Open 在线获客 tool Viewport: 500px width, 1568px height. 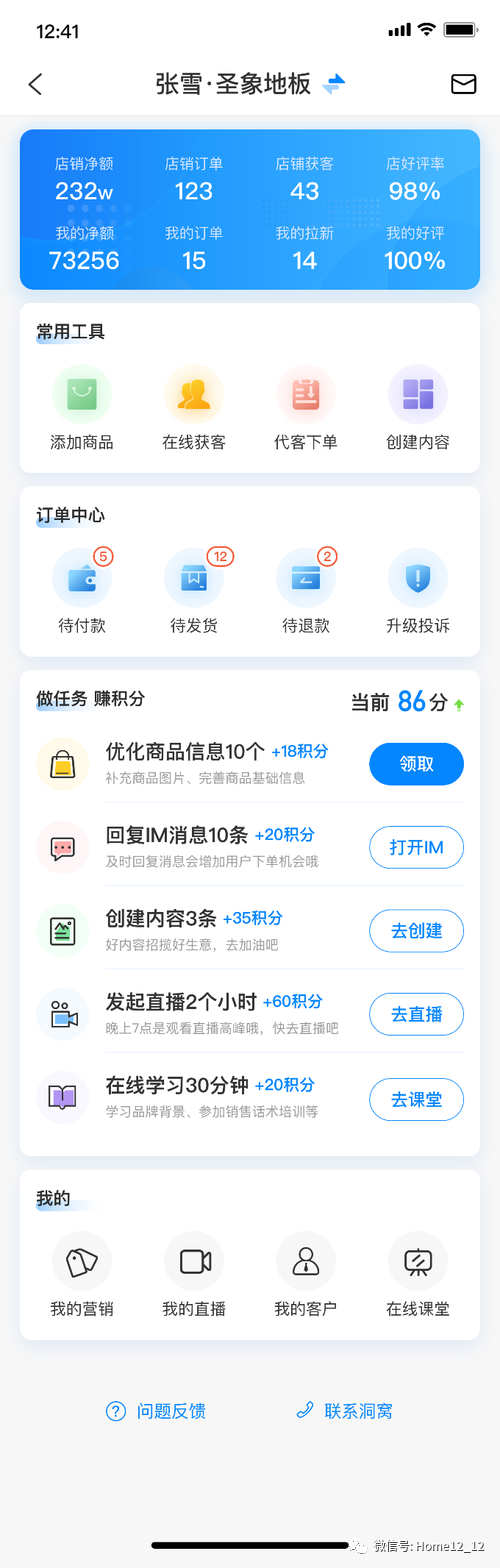[x=194, y=408]
